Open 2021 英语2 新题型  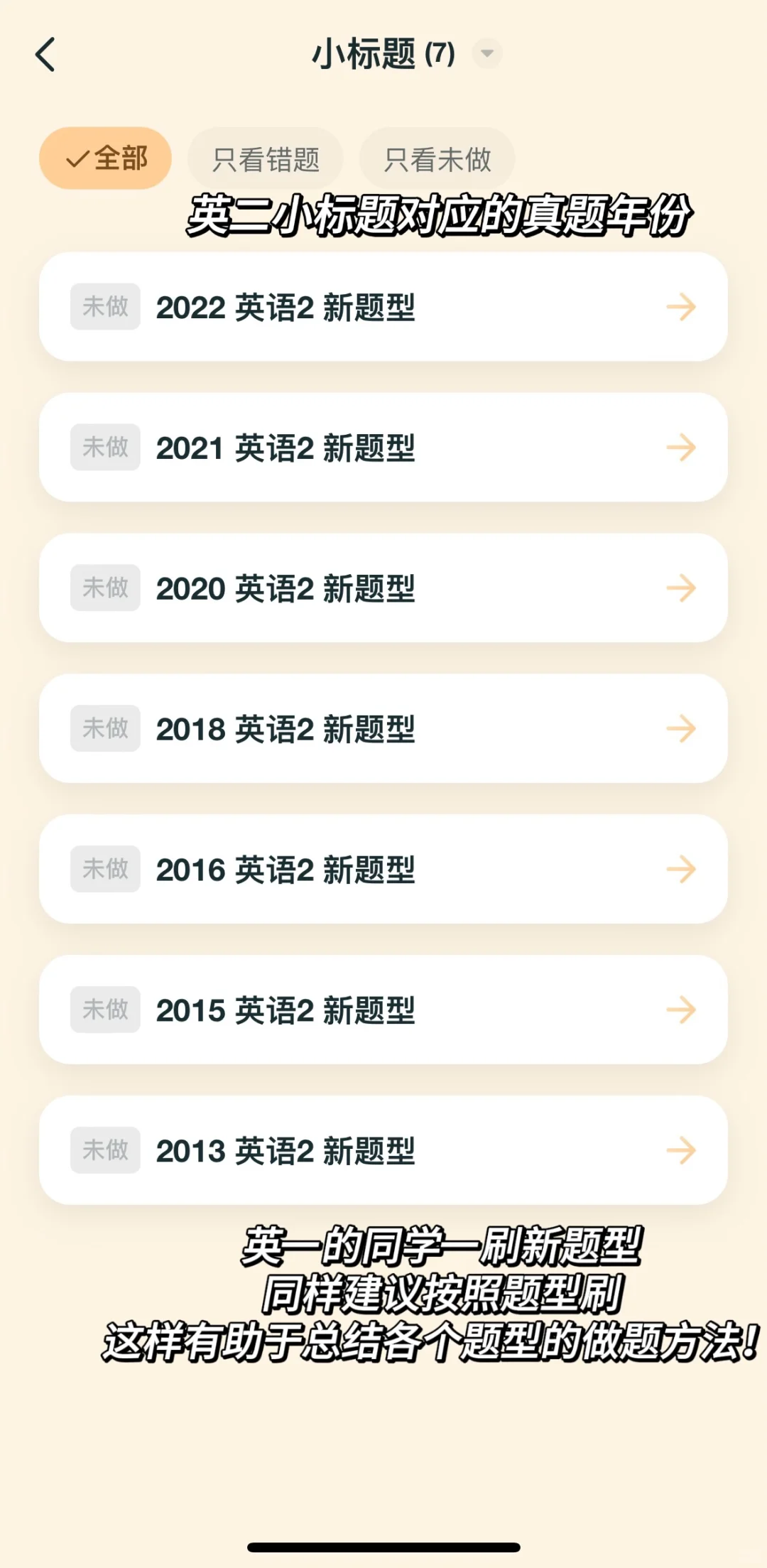(383, 448)
